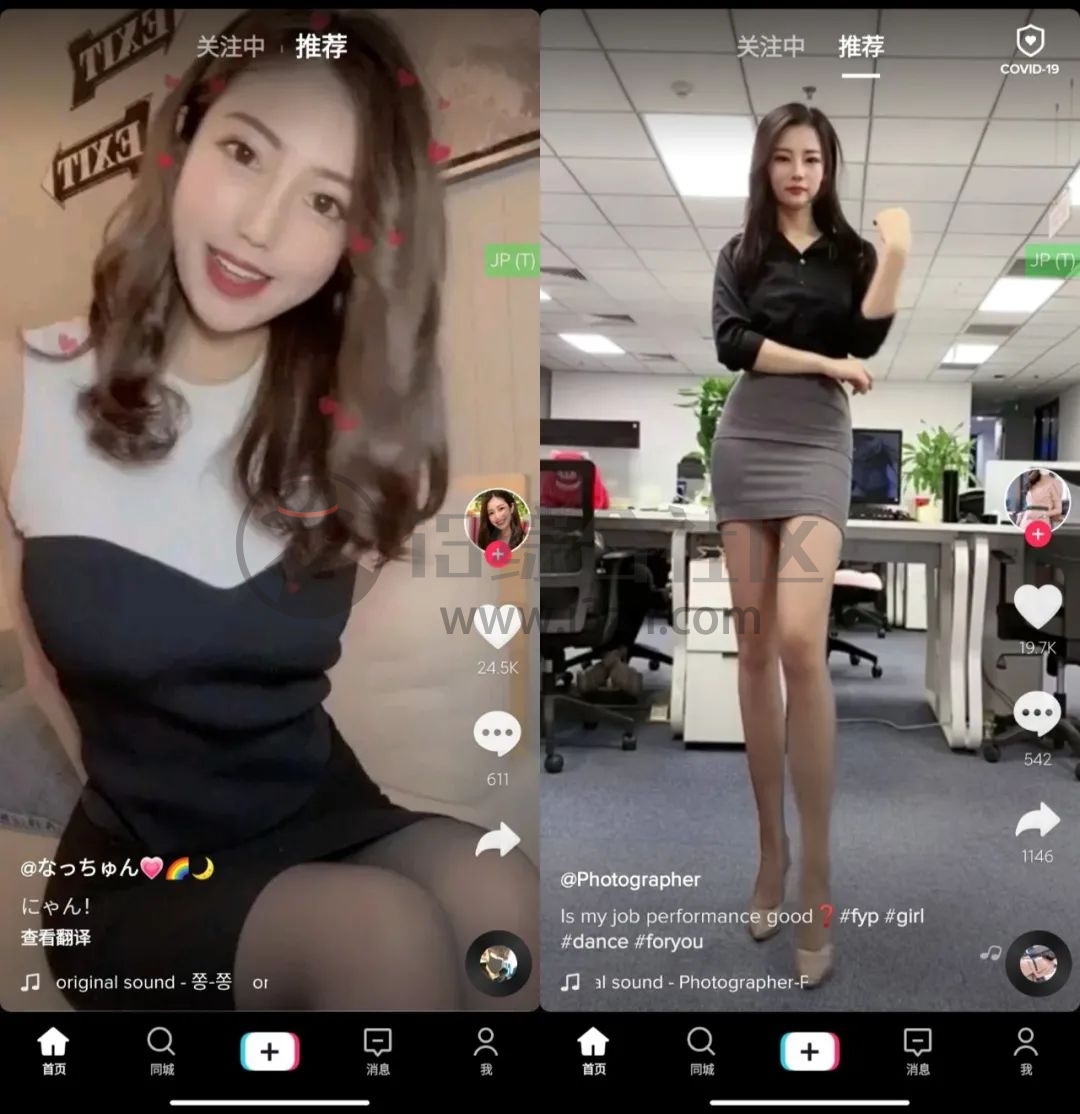
Task: Open the sound 'original sound - 쫑-쫑'
Action: 143,982
